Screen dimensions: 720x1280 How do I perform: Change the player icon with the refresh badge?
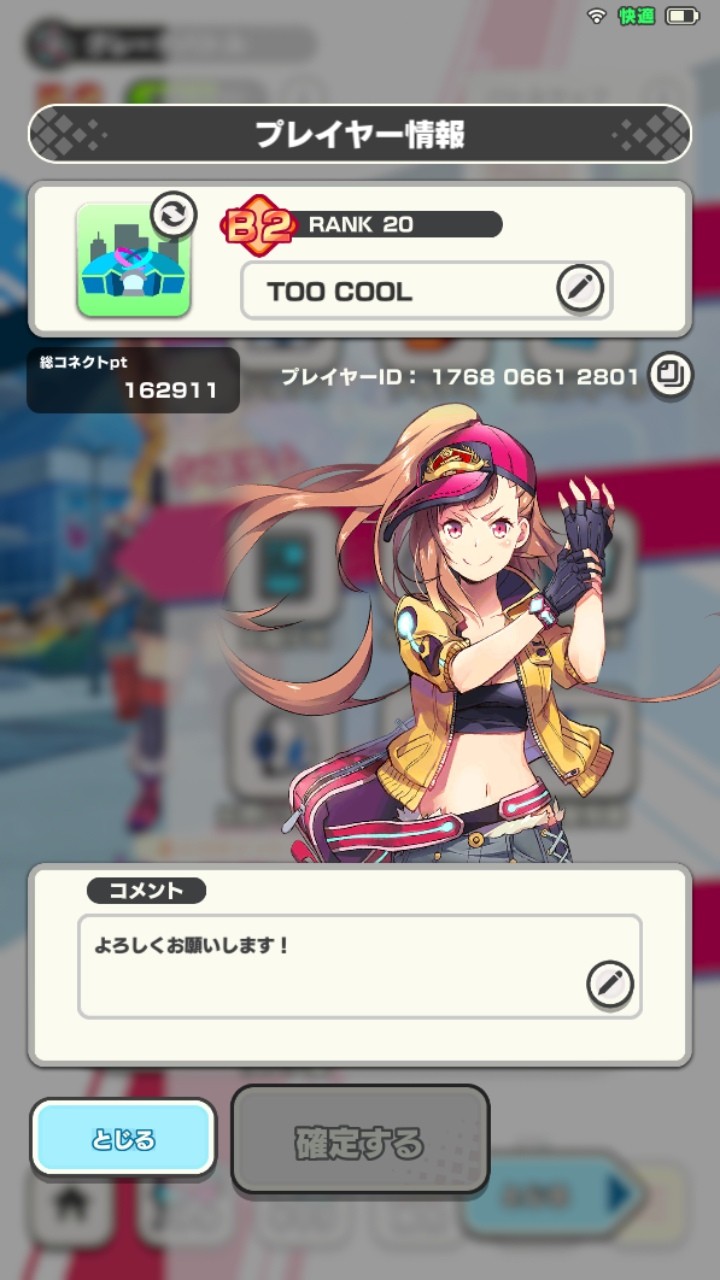pyautogui.click(x=172, y=216)
